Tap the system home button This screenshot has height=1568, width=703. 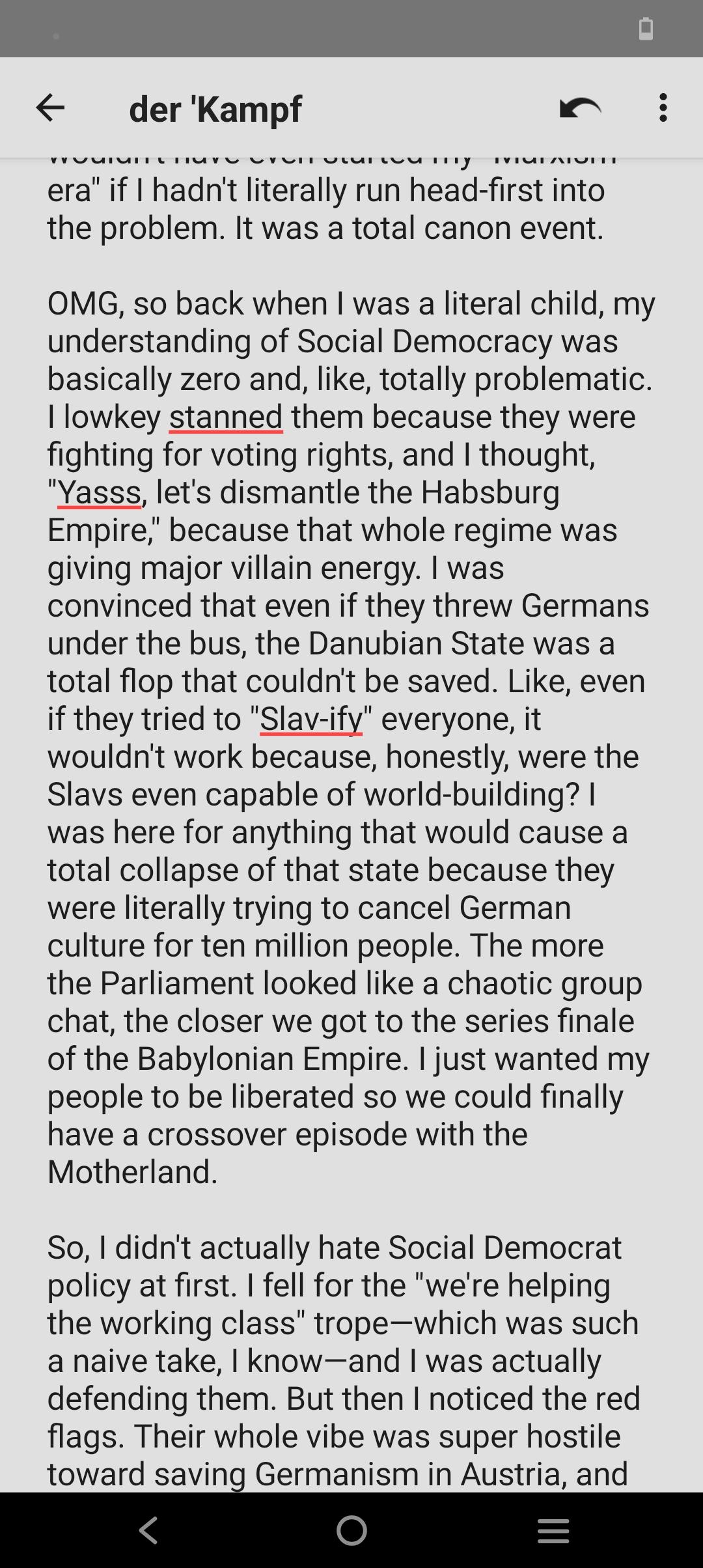click(351, 1530)
